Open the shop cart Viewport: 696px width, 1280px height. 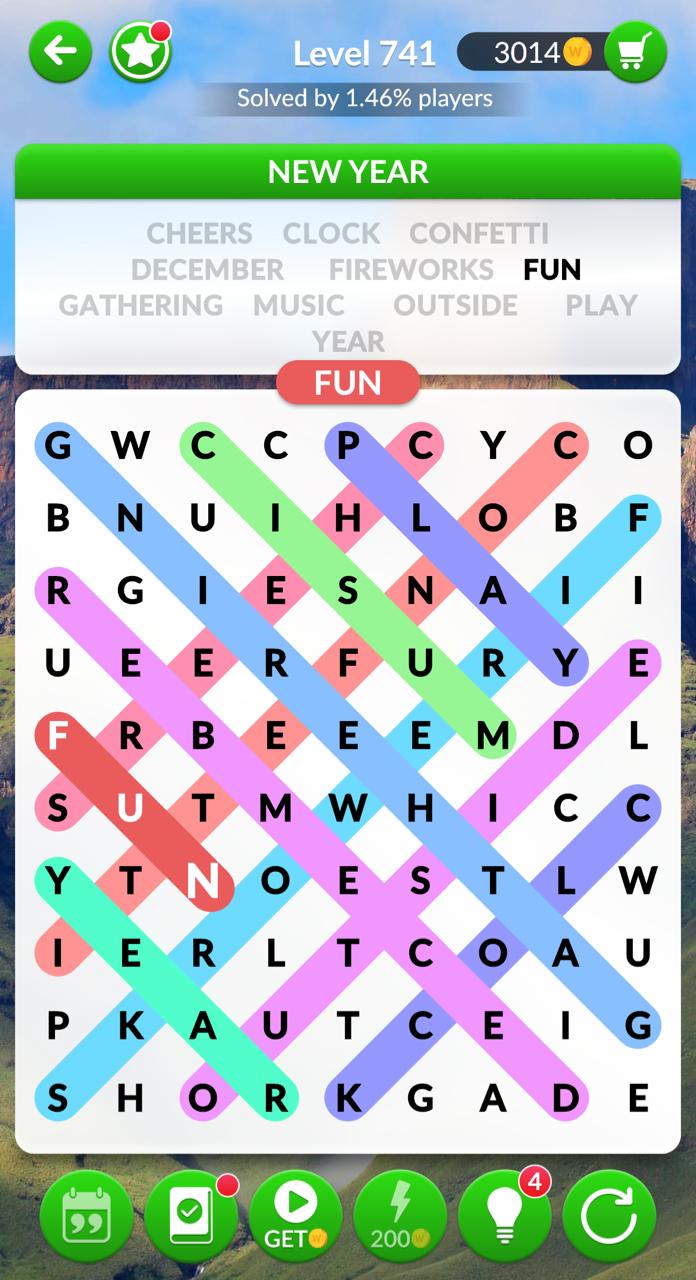click(635, 51)
